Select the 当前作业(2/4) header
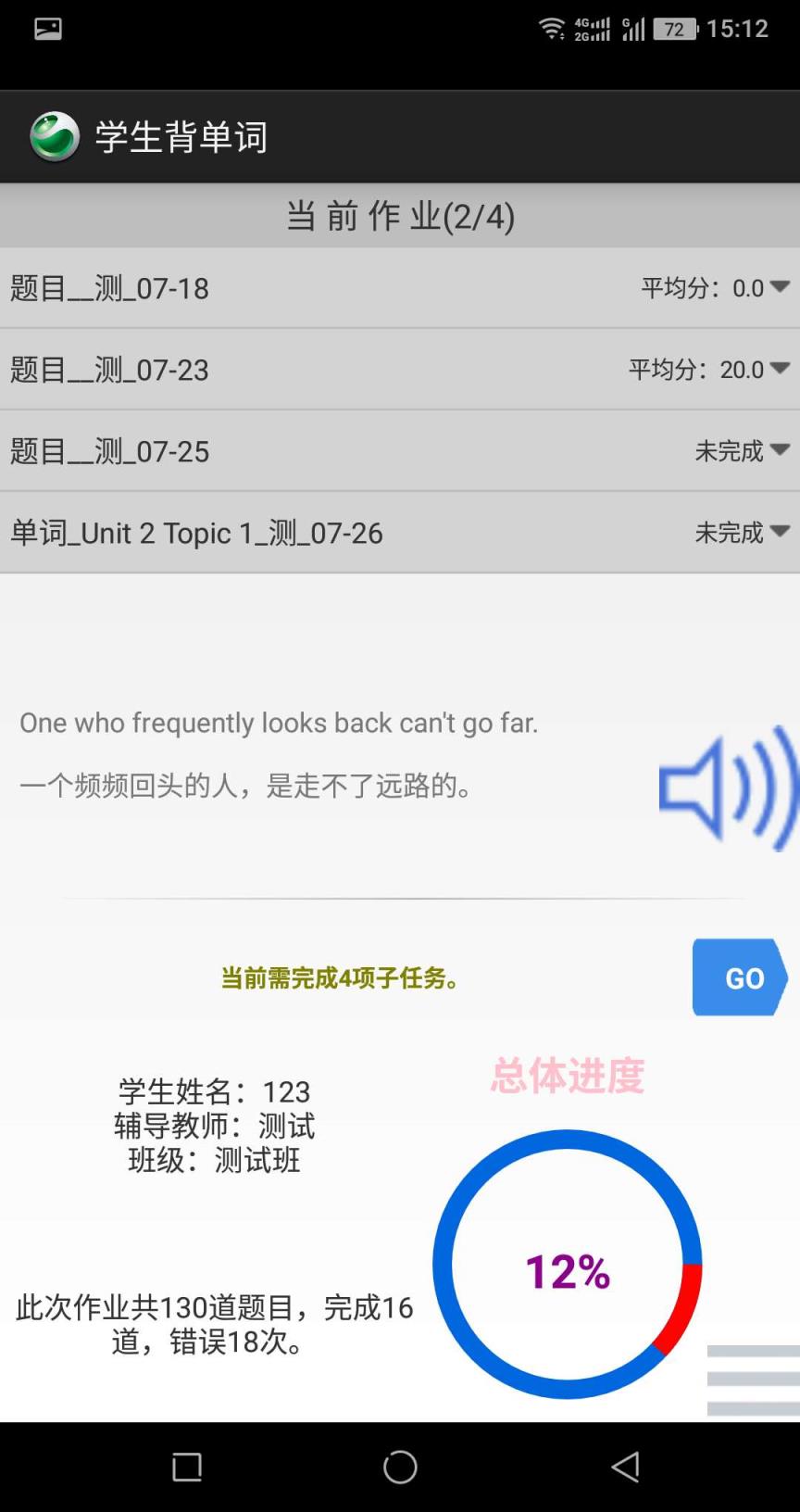The width and height of the screenshot is (800, 1512). coord(400,216)
